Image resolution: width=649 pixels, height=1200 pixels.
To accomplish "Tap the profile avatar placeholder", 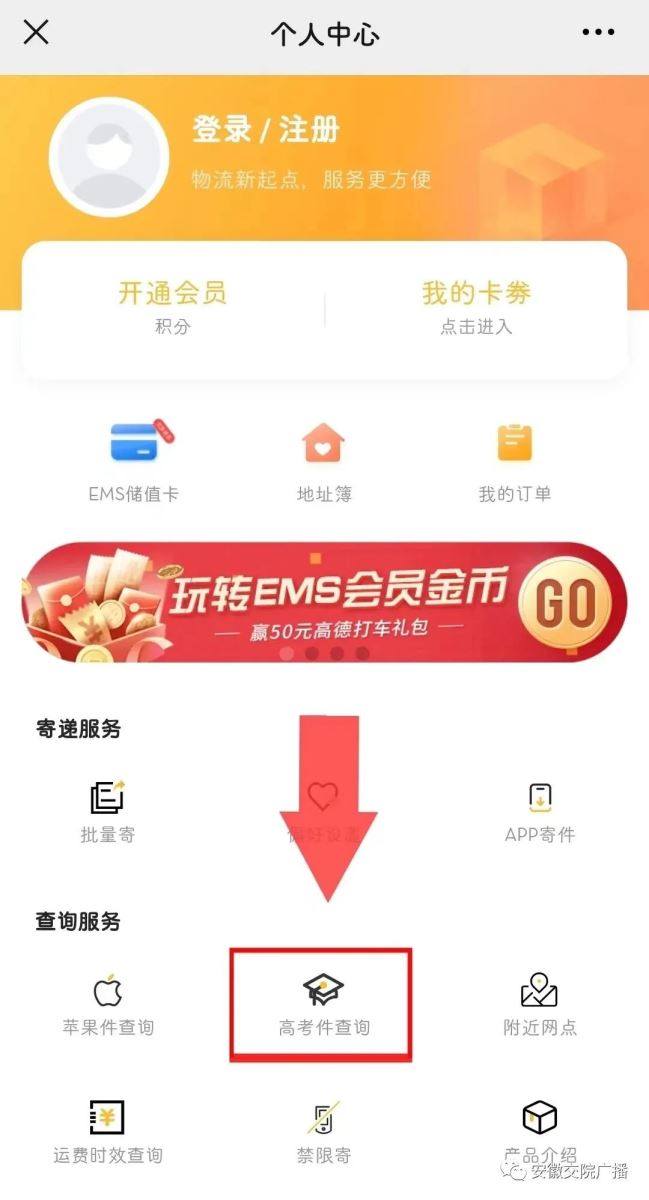I will (x=109, y=157).
